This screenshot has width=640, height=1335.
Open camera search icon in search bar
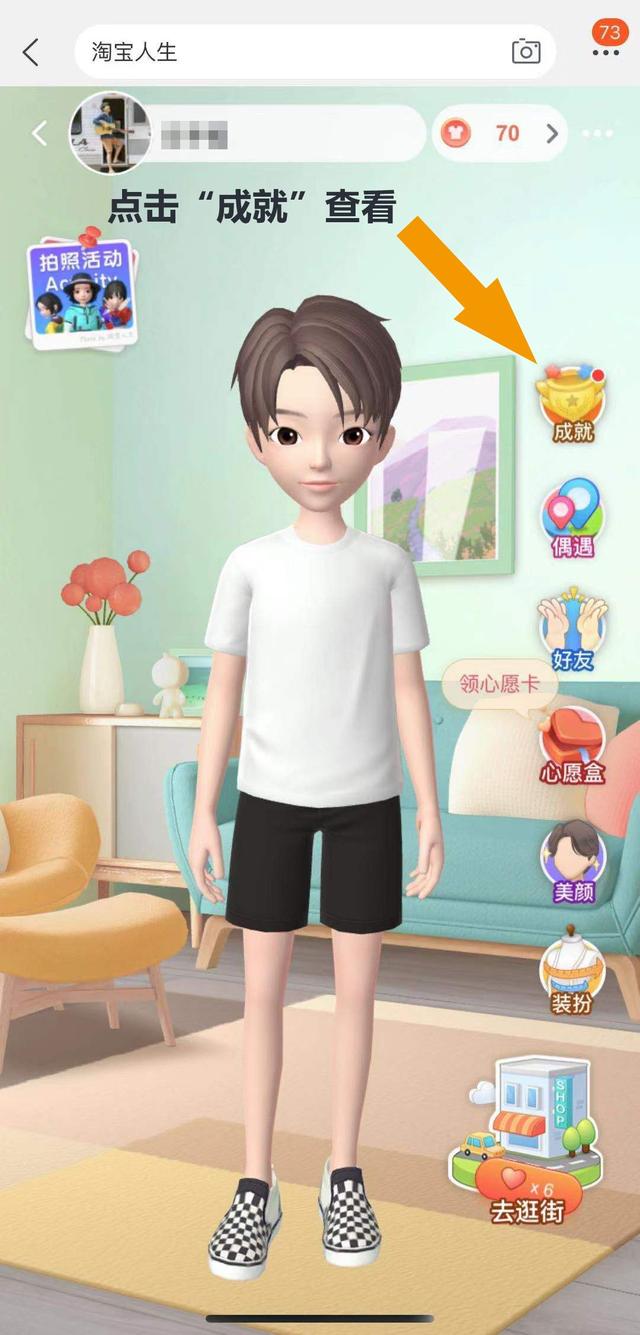coord(526,52)
